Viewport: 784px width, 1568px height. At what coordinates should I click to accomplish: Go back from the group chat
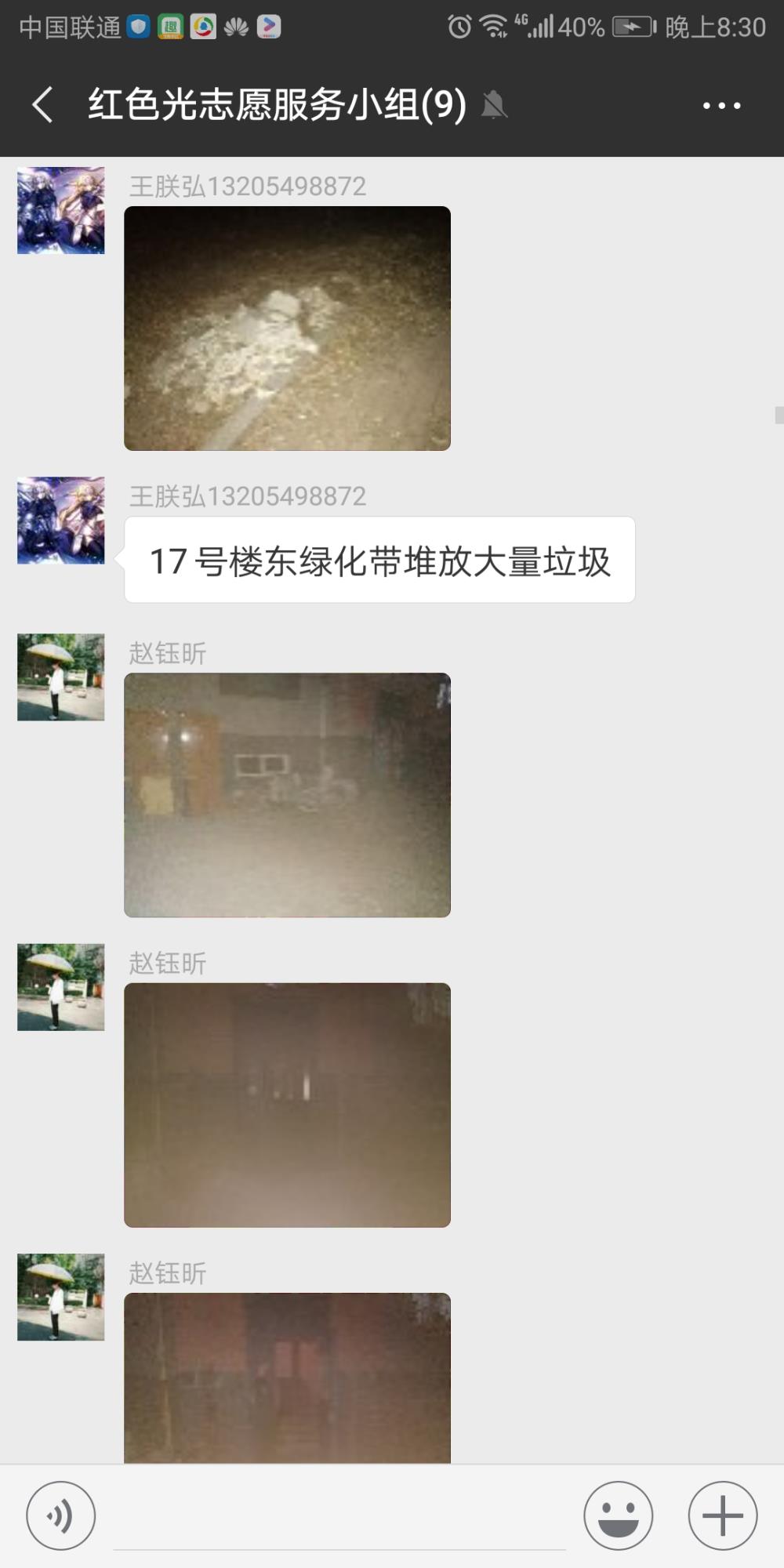tap(43, 105)
